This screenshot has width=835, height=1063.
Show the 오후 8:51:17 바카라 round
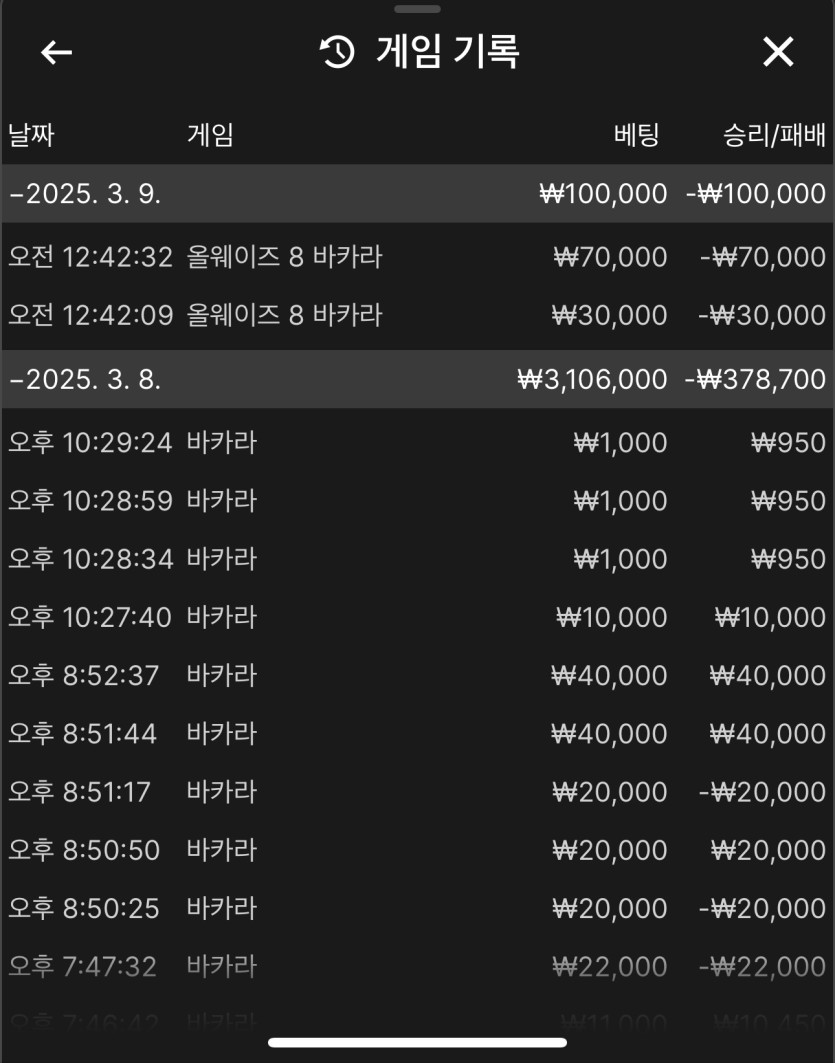click(416, 792)
